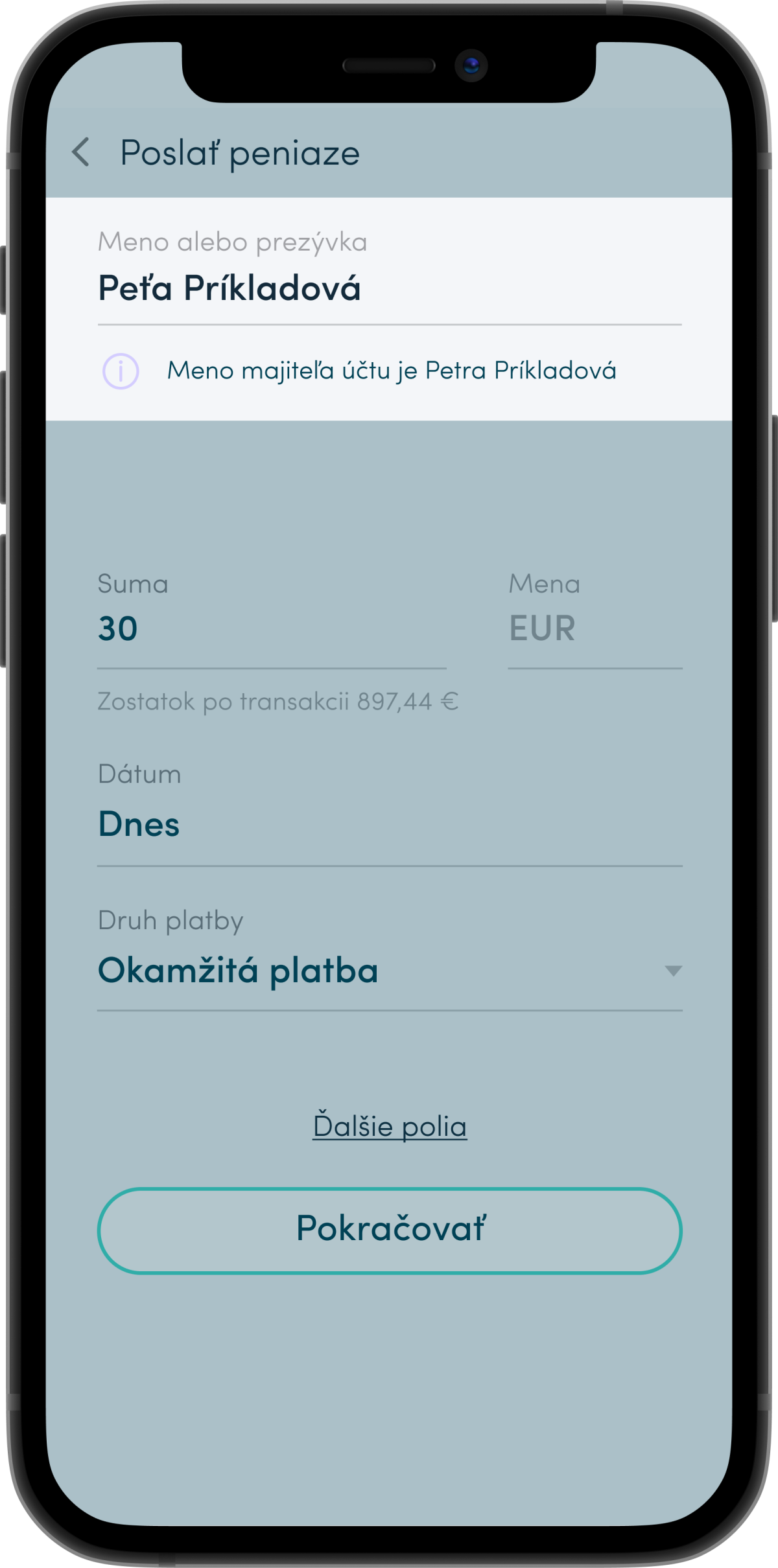The height and width of the screenshot is (1568, 778).
Task: Click the info icon next to account owner note
Action: coord(121,370)
